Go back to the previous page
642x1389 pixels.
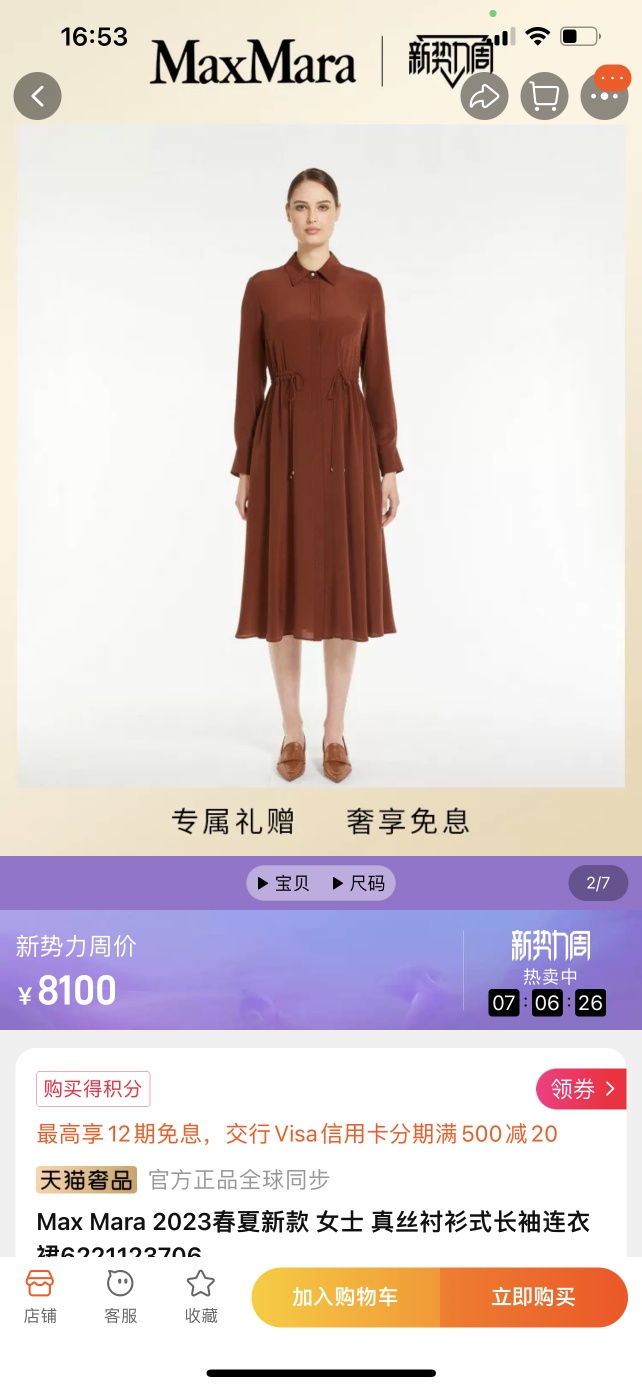coord(38,96)
